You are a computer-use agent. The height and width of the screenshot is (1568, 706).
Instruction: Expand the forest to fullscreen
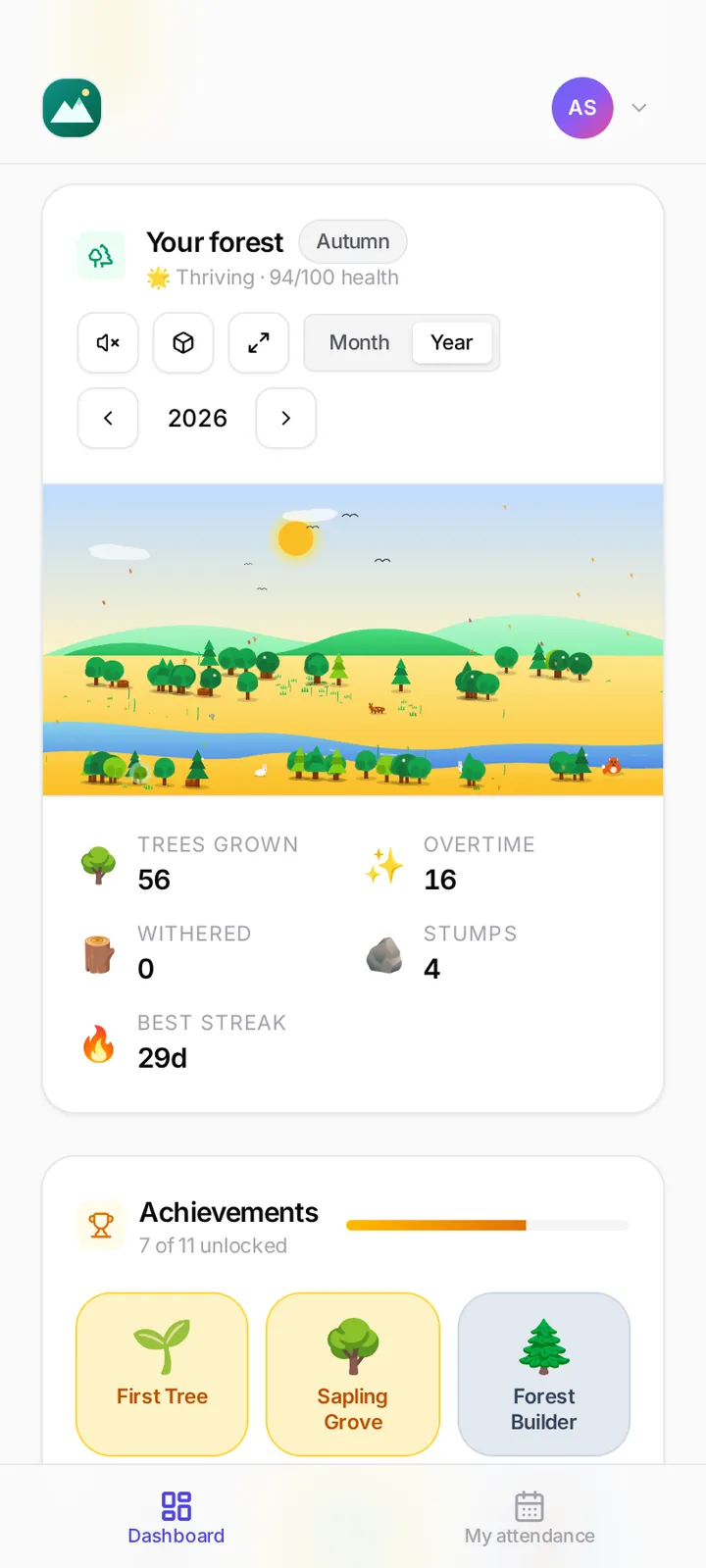259,343
